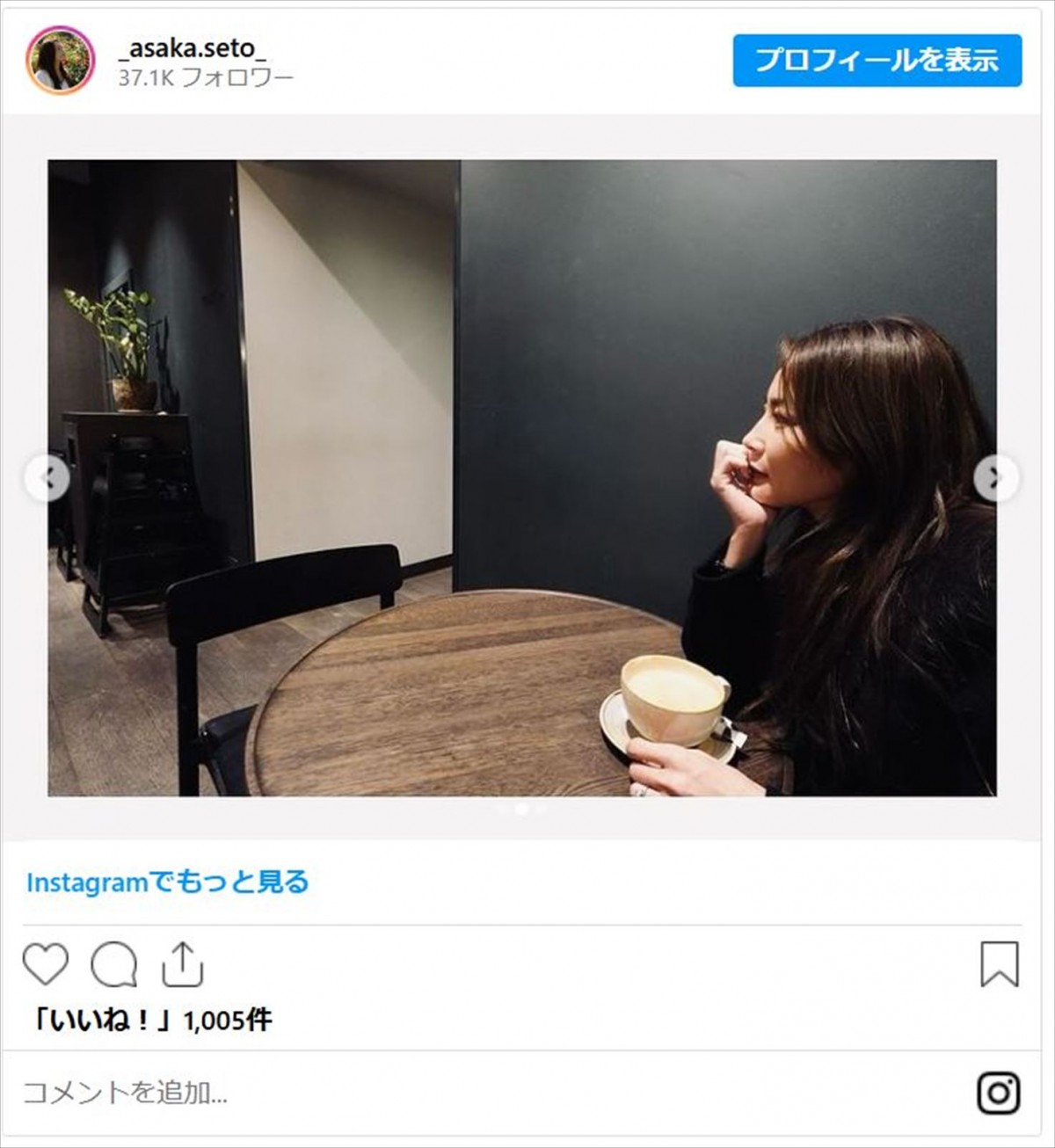The image size is (1055, 1148).
Task: Like this post with heart icon
Action: coord(46,964)
